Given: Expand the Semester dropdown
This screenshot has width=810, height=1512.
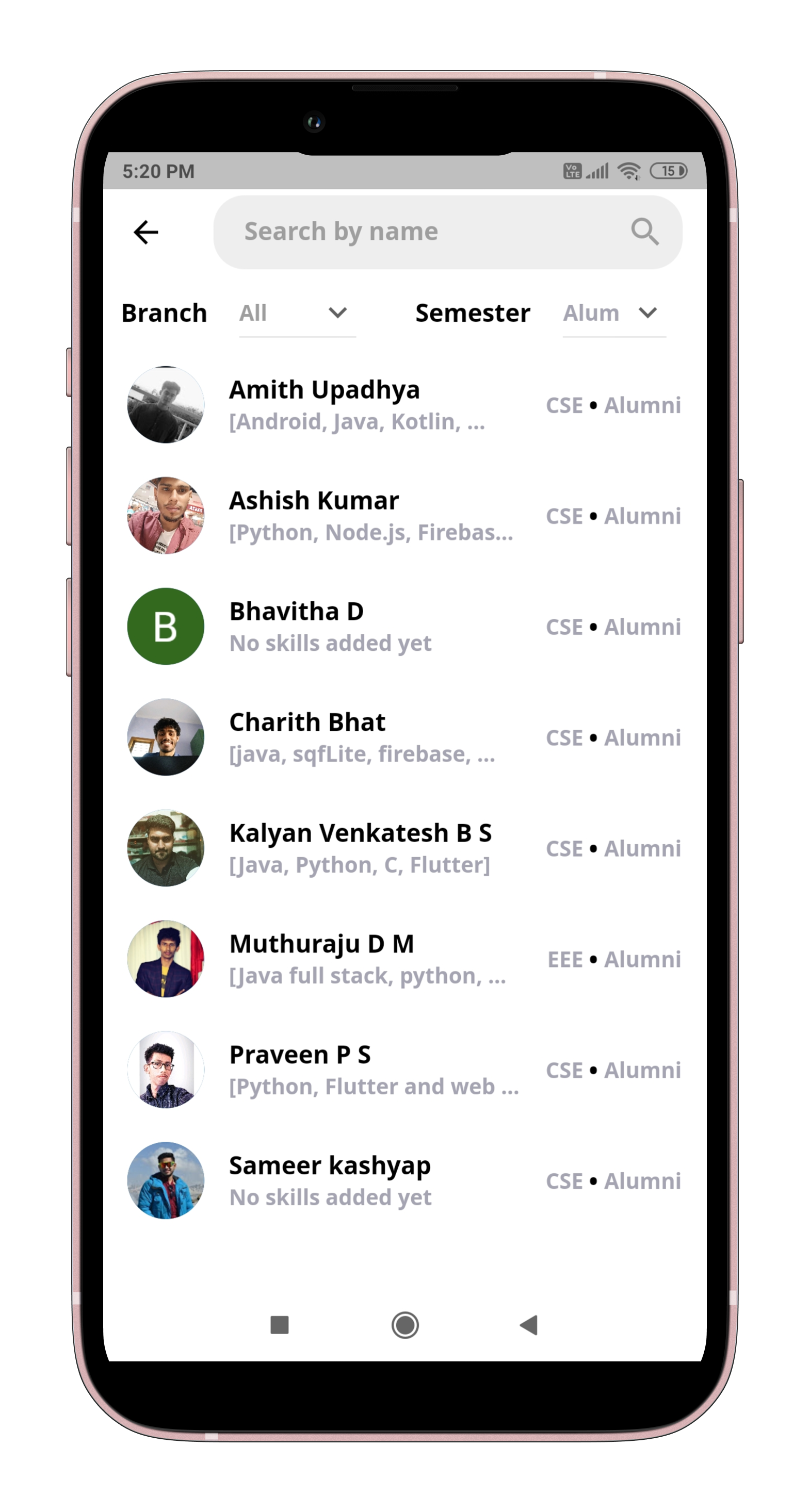Looking at the screenshot, I should [614, 314].
